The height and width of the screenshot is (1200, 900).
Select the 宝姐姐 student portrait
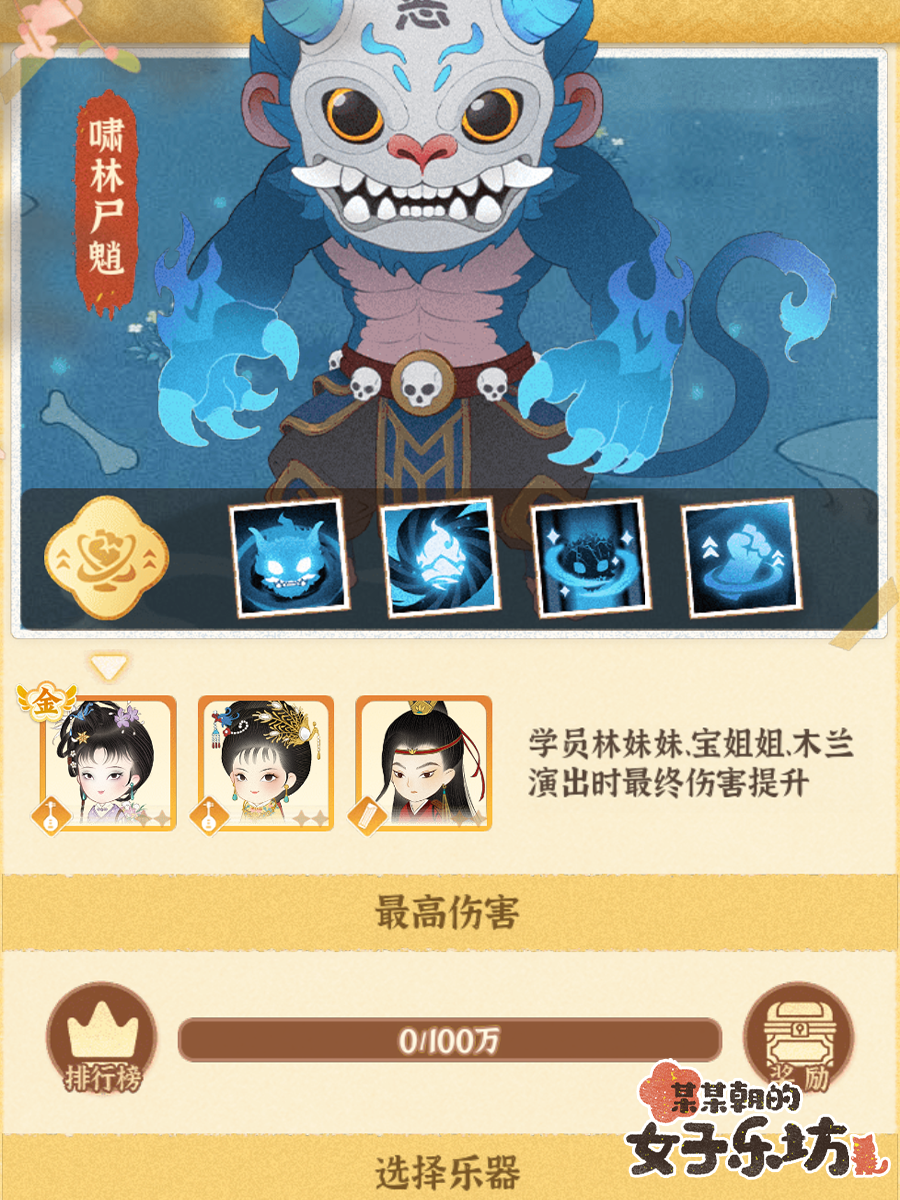coord(265,764)
